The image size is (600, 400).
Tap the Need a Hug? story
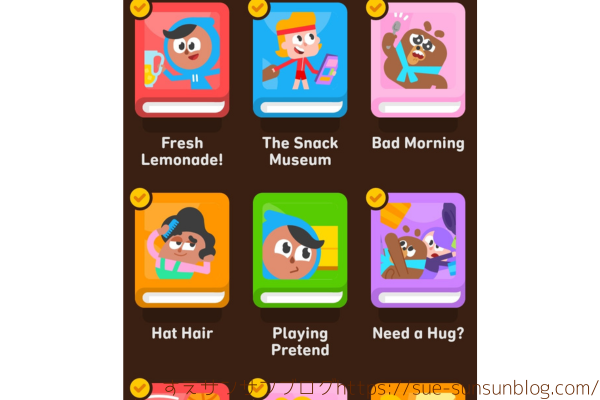click(x=418, y=250)
